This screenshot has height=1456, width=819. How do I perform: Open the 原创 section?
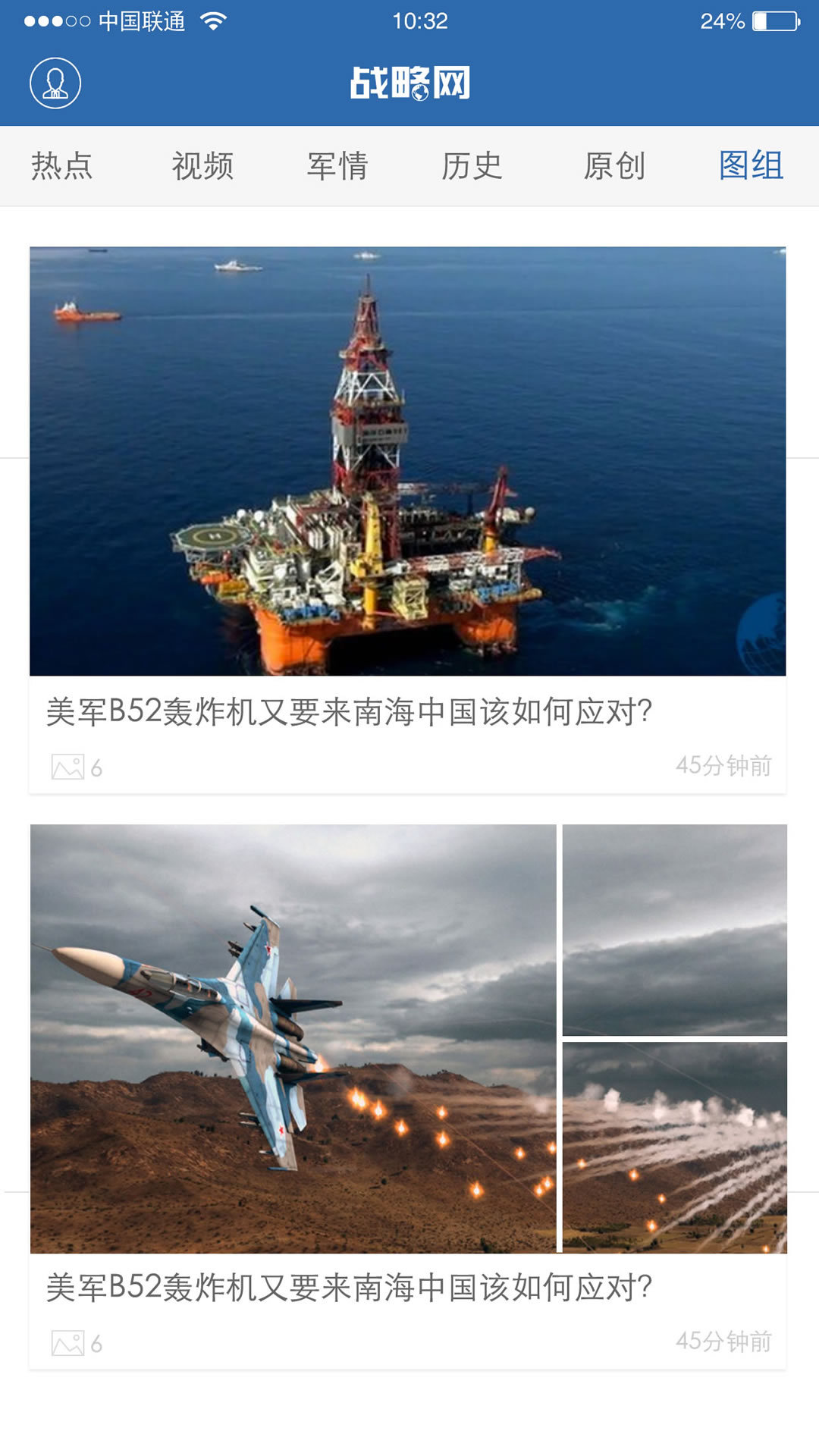click(x=615, y=165)
